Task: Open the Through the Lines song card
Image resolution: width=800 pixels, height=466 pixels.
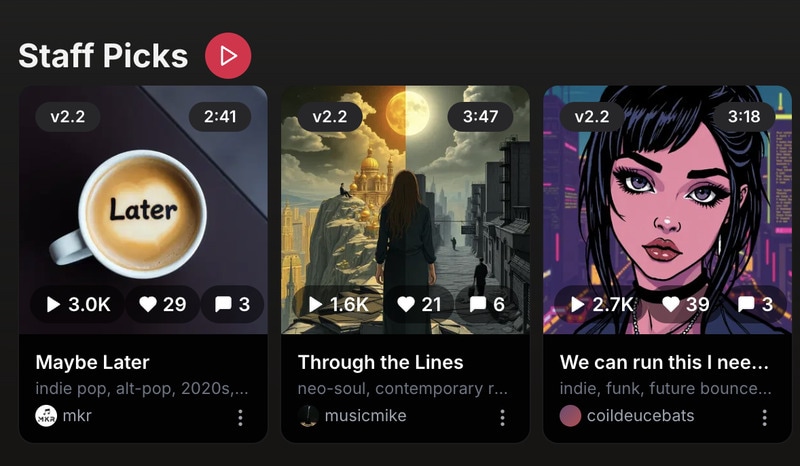Action: click(380, 362)
